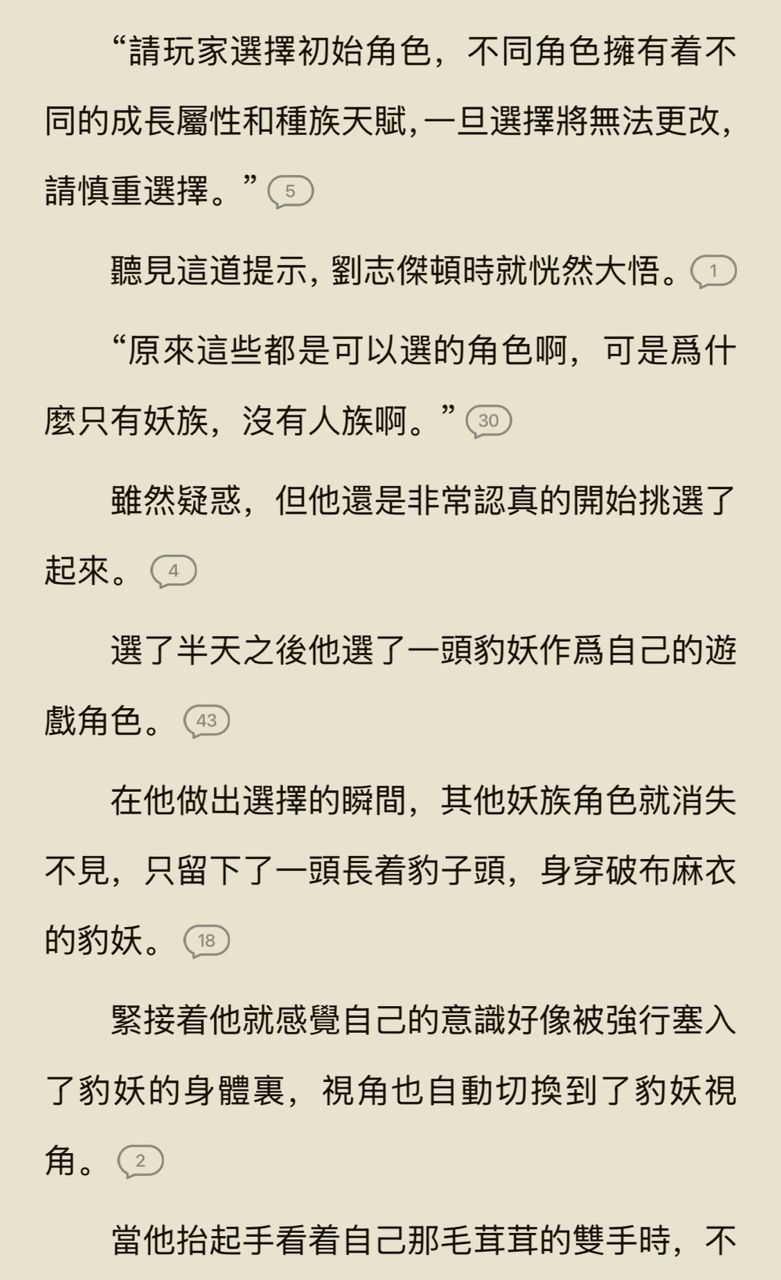Open the 43-comment bubble after 遊戲角色
This screenshot has height=1280, width=781.
click(x=206, y=722)
